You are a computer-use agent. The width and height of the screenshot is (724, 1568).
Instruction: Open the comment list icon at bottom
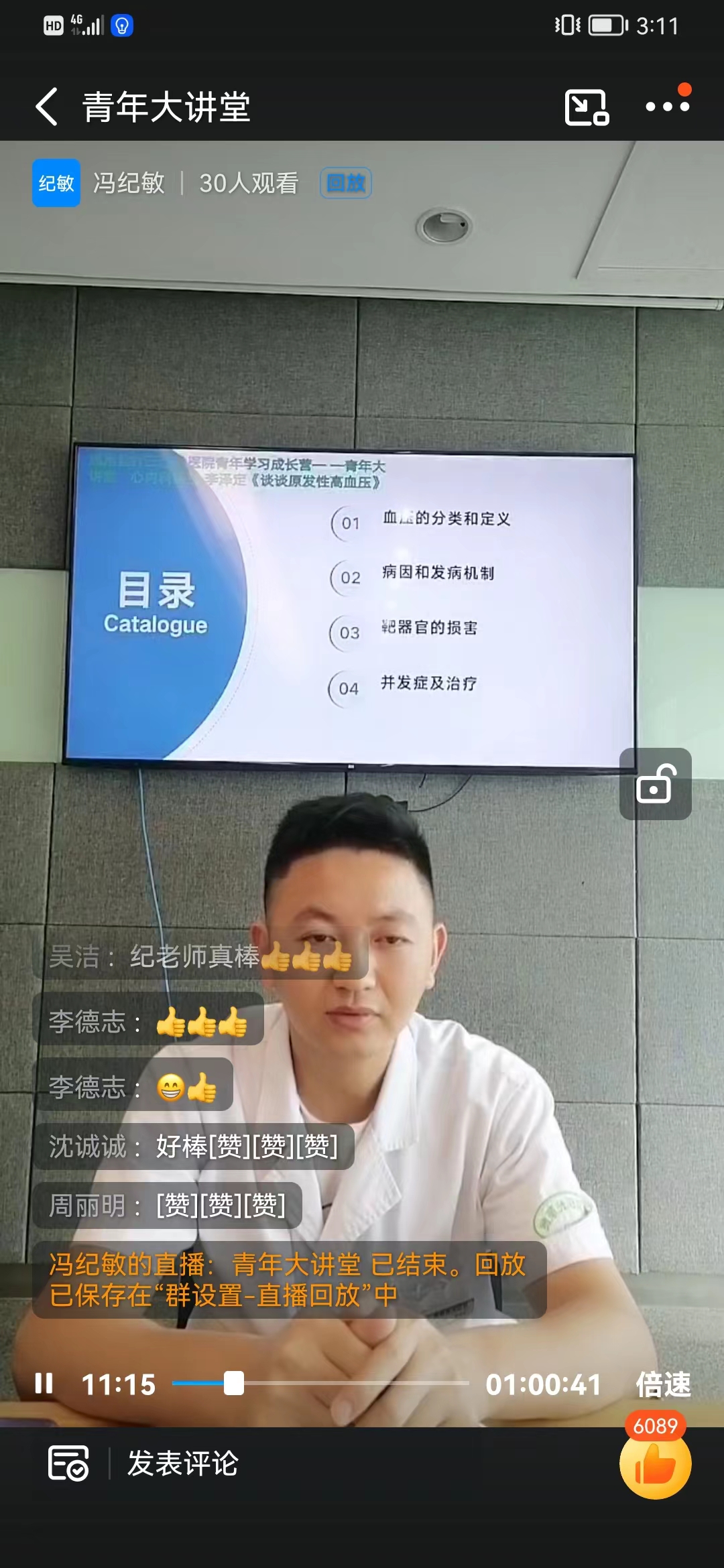coord(68,1463)
